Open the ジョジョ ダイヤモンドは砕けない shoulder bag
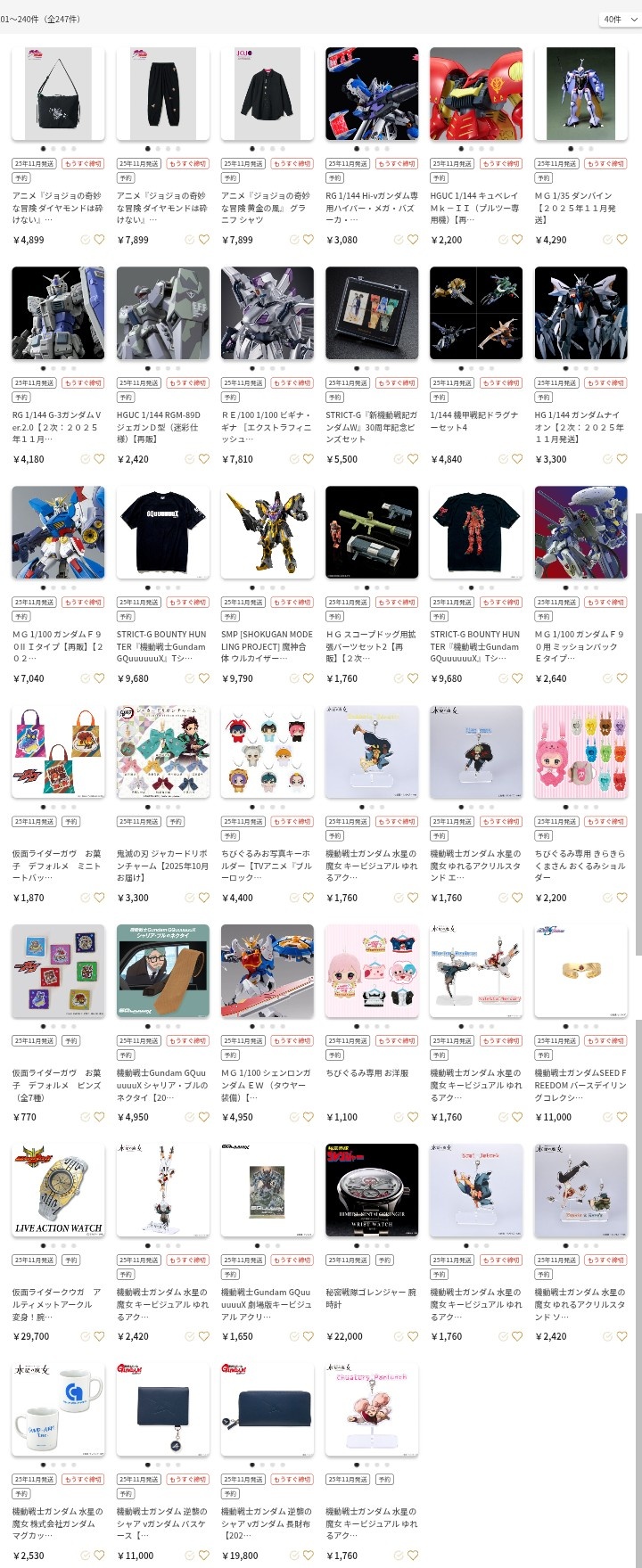642x1568 pixels. (58, 94)
